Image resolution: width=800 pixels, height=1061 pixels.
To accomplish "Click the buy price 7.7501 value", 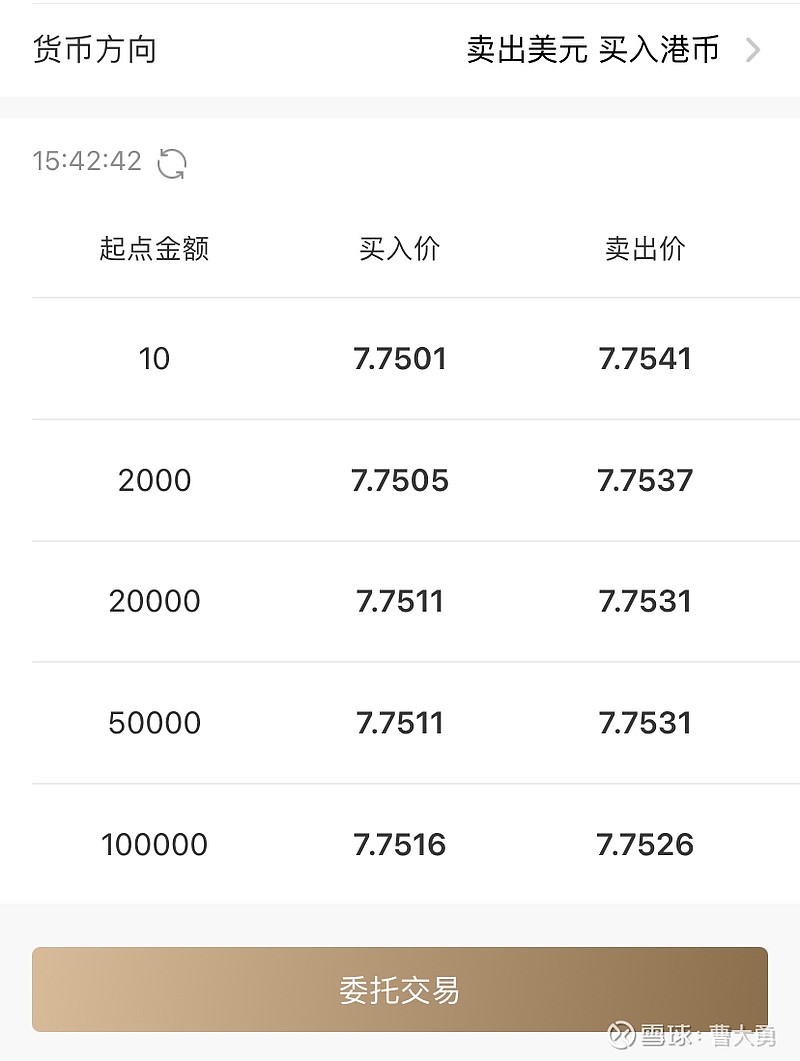I will (400, 358).
